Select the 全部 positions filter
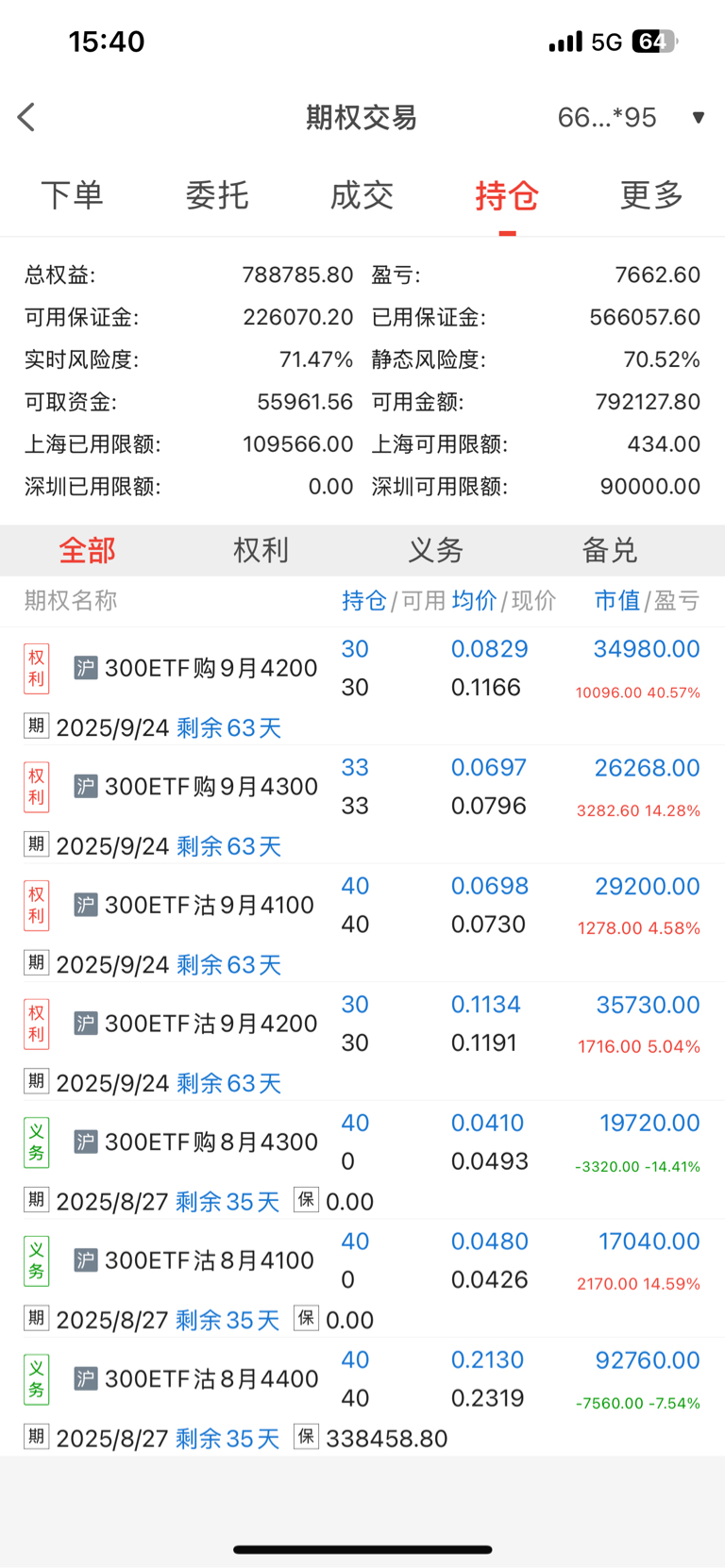 (87, 550)
